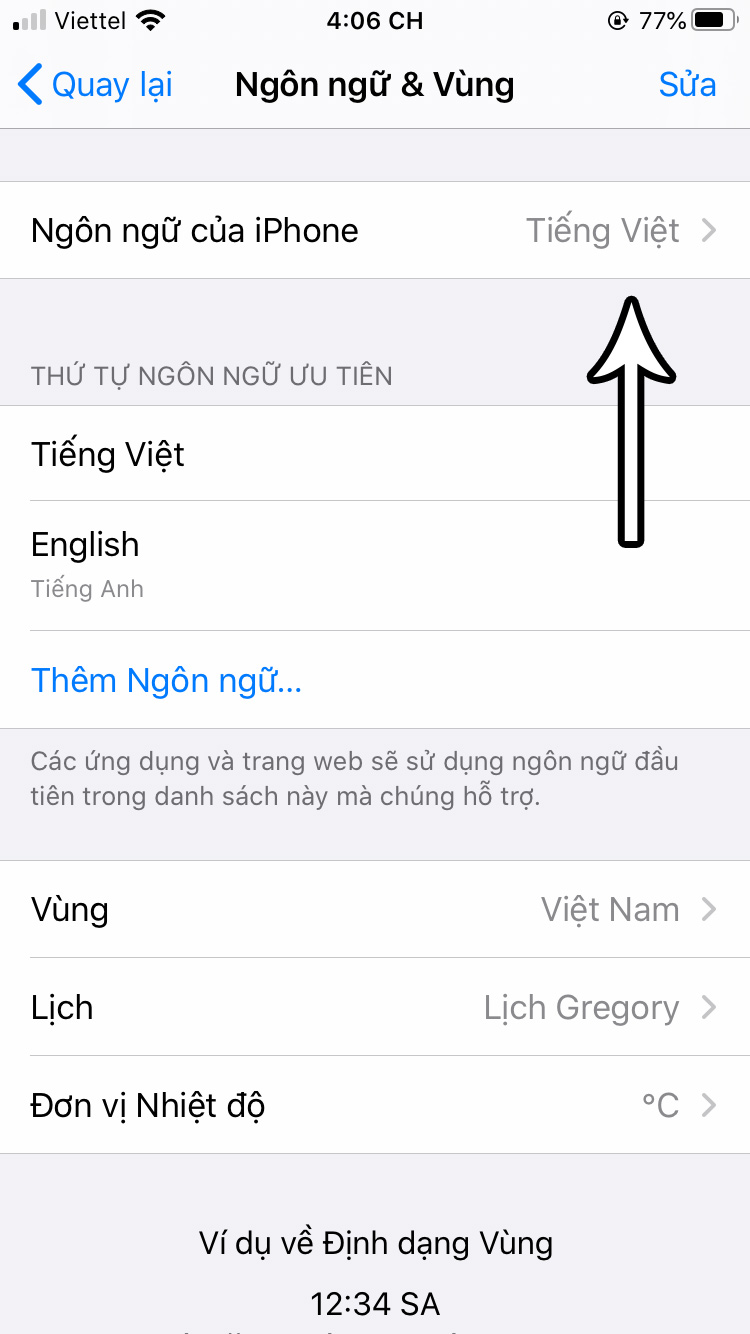The height and width of the screenshot is (1334, 750).
Task: Open the Lịch calendar setting
Action: [375, 1007]
